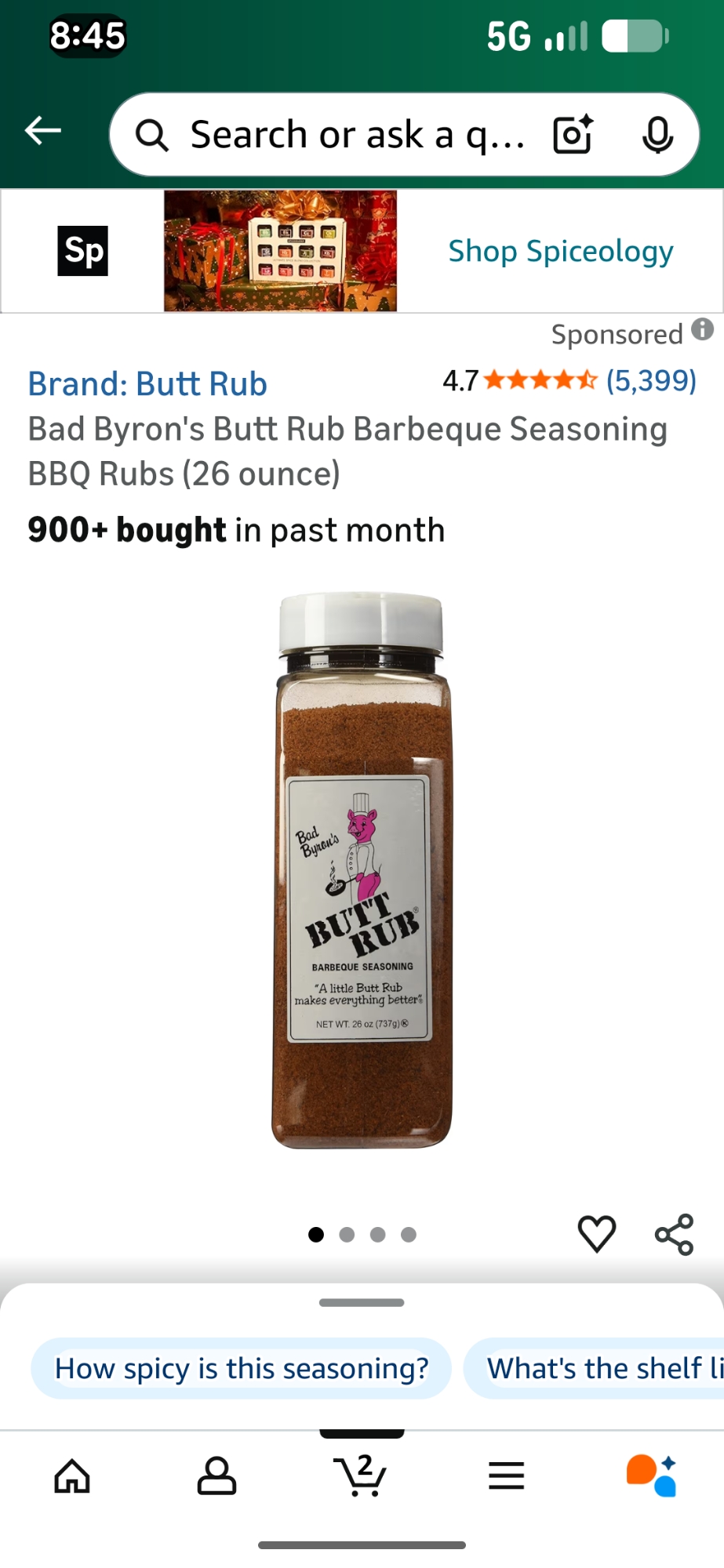Open cart with 2 items

pos(361,1475)
